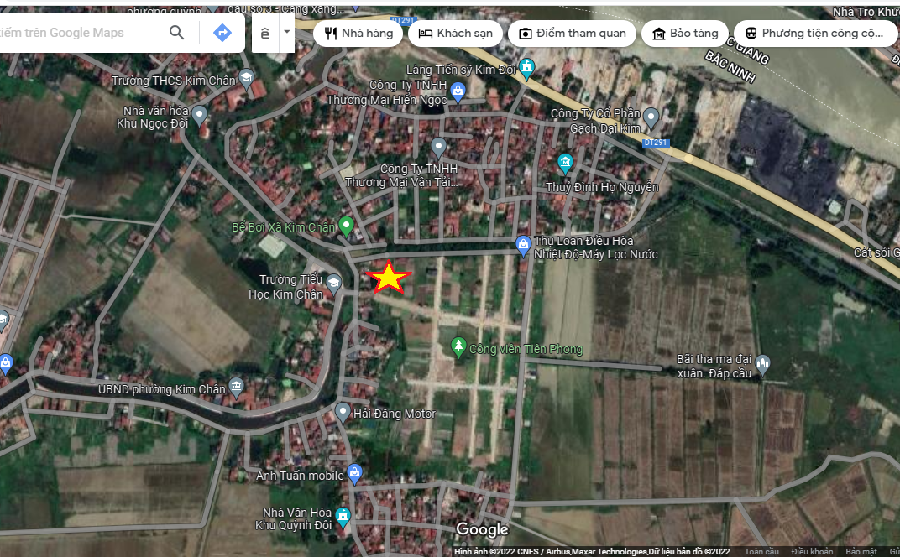Open UBND phường Kim Chân marker
The width and height of the screenshot is (900, 557).
point(236,385)
